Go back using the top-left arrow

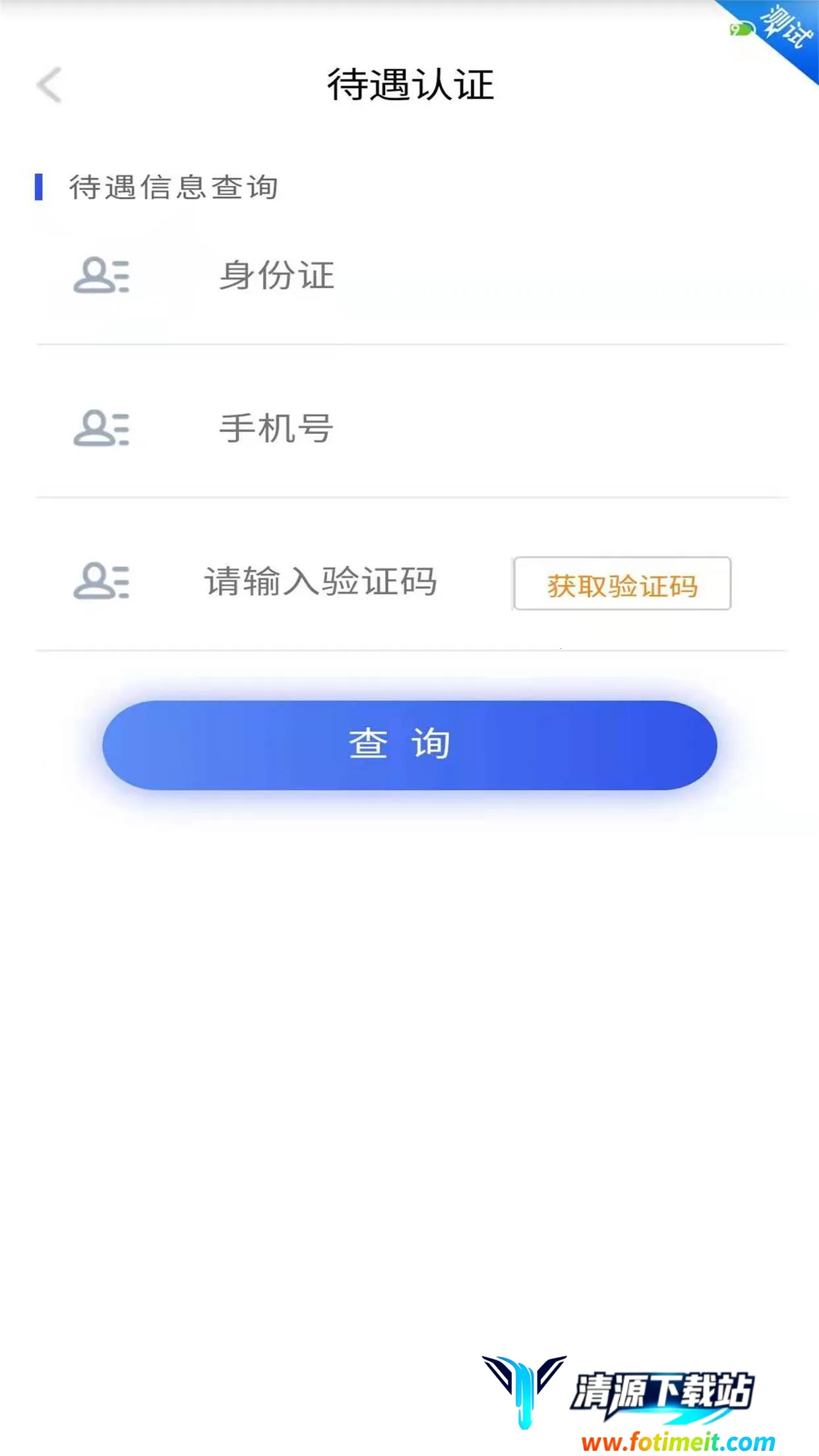49,85
